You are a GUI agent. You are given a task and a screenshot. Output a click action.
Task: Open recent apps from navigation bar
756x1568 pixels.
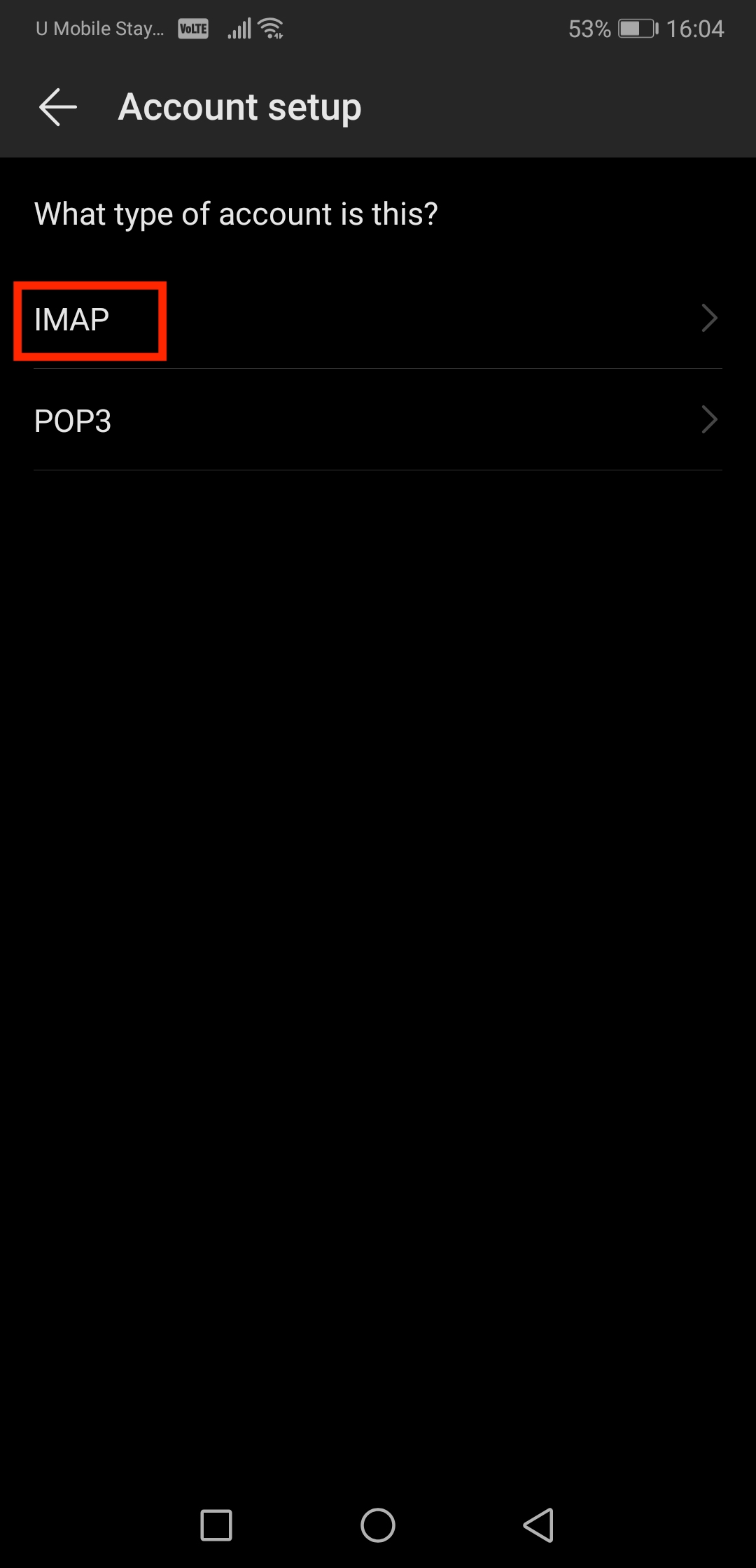click(x=216, y=1525)
